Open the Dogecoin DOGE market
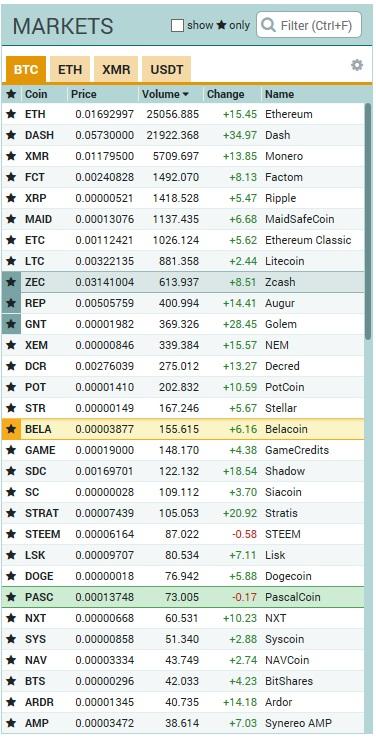The width and height of the screenshot is (376, 743). tap(183, 576)
